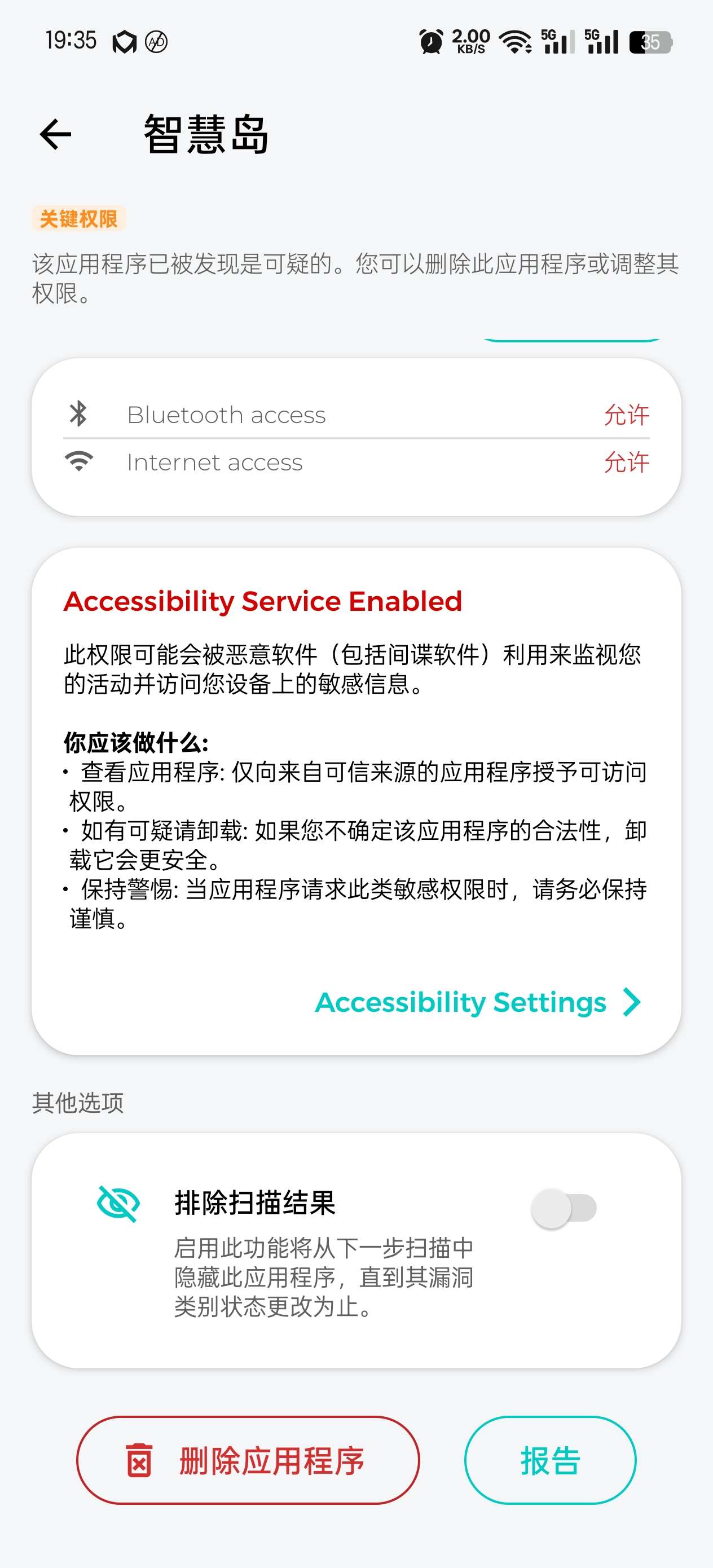Tap the 删除应用程序 button
This screenshot has height=1568, width=713.
pyautogui.click(x=248, y=1460)
